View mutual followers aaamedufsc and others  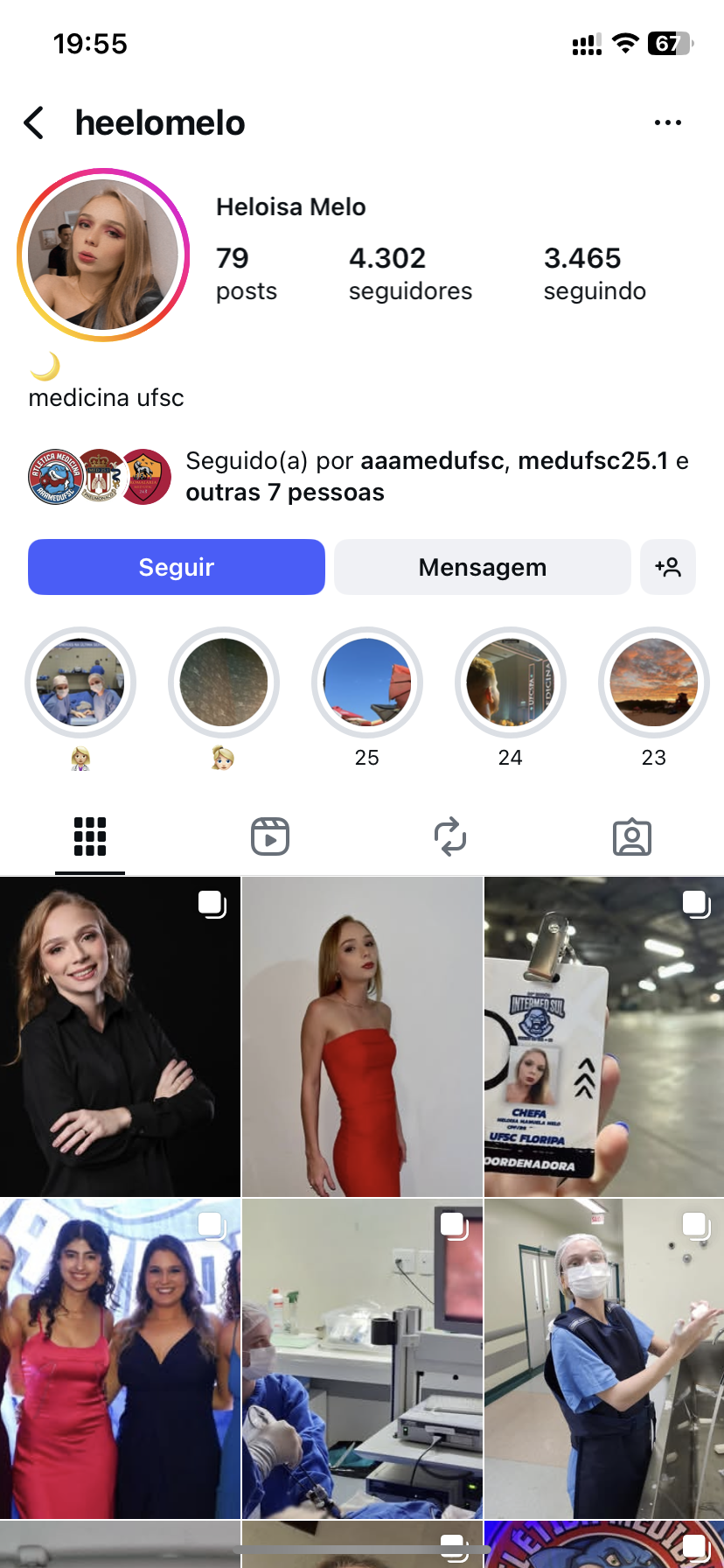click(359, 477)
